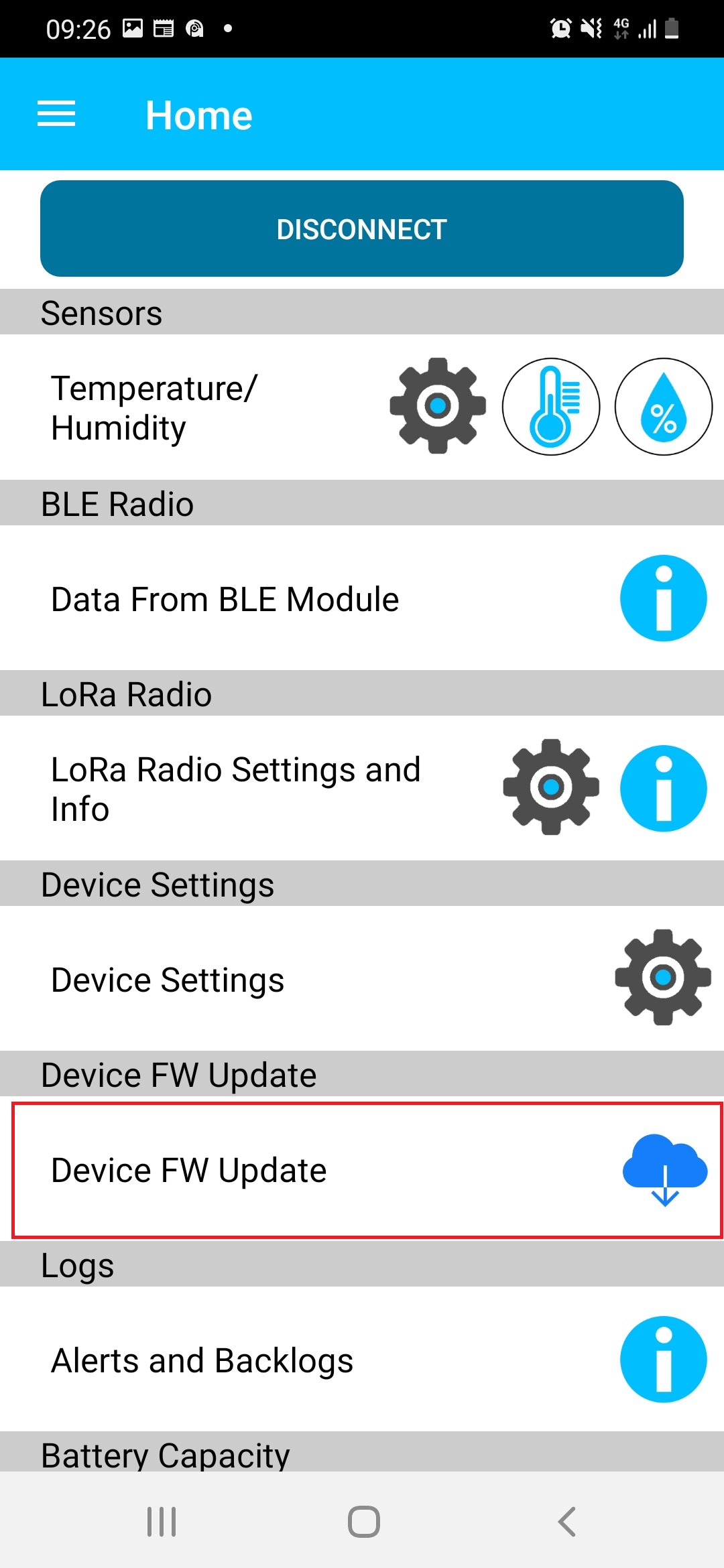The height and width of the screenshot is (1568, 724).
Task: View the temperature thermometer reading
Action: tap(551, 406)
